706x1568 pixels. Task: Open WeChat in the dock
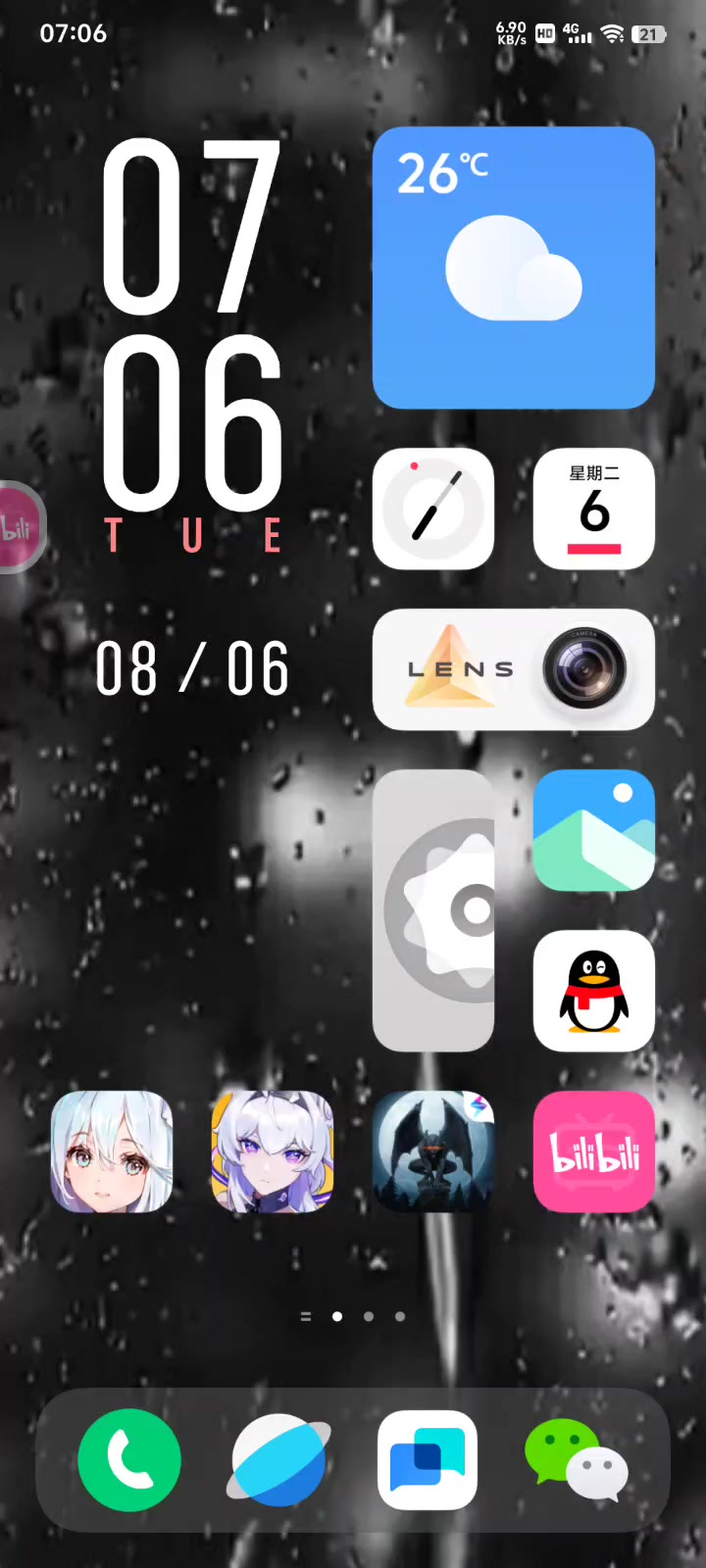click(577, 1460)
